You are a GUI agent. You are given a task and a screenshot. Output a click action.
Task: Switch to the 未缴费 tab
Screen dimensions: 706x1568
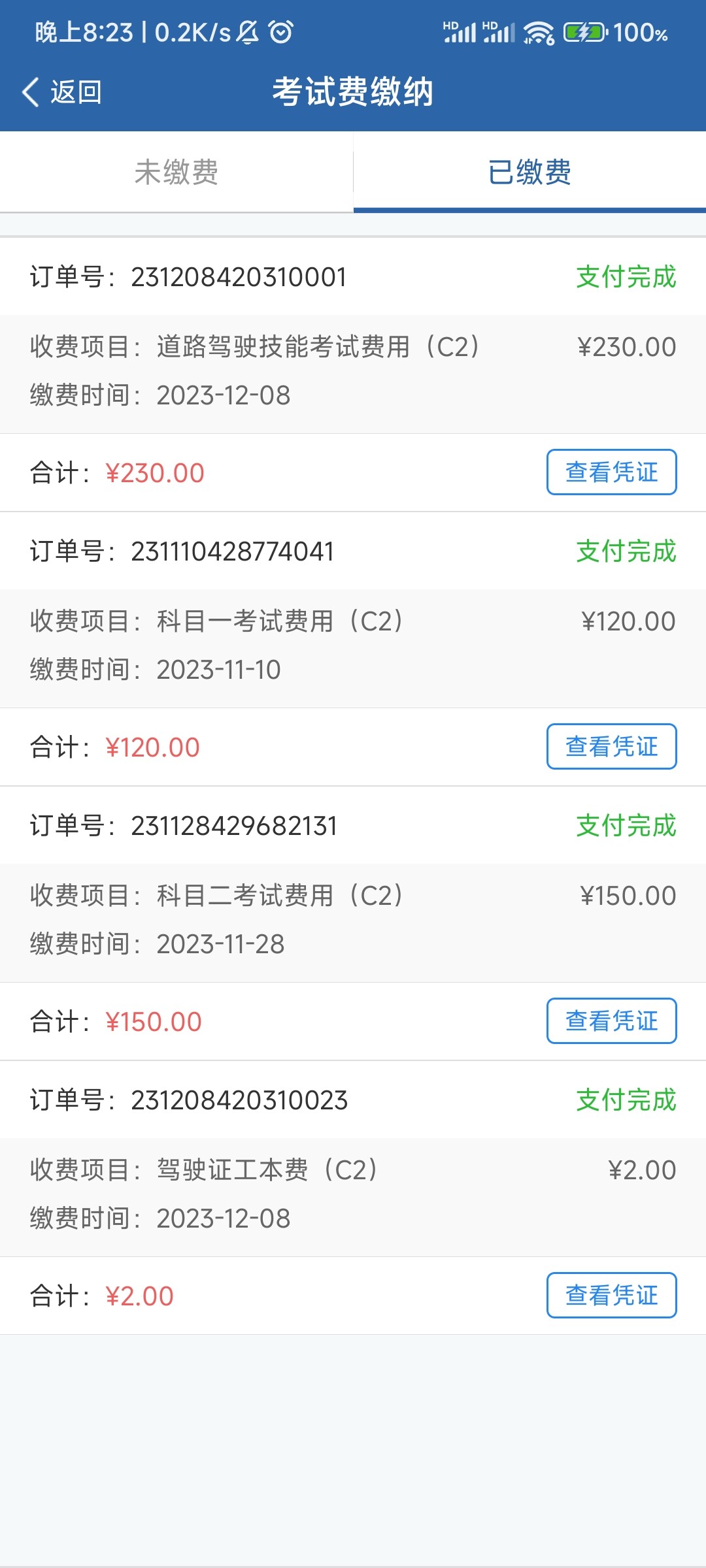[176, 172]
